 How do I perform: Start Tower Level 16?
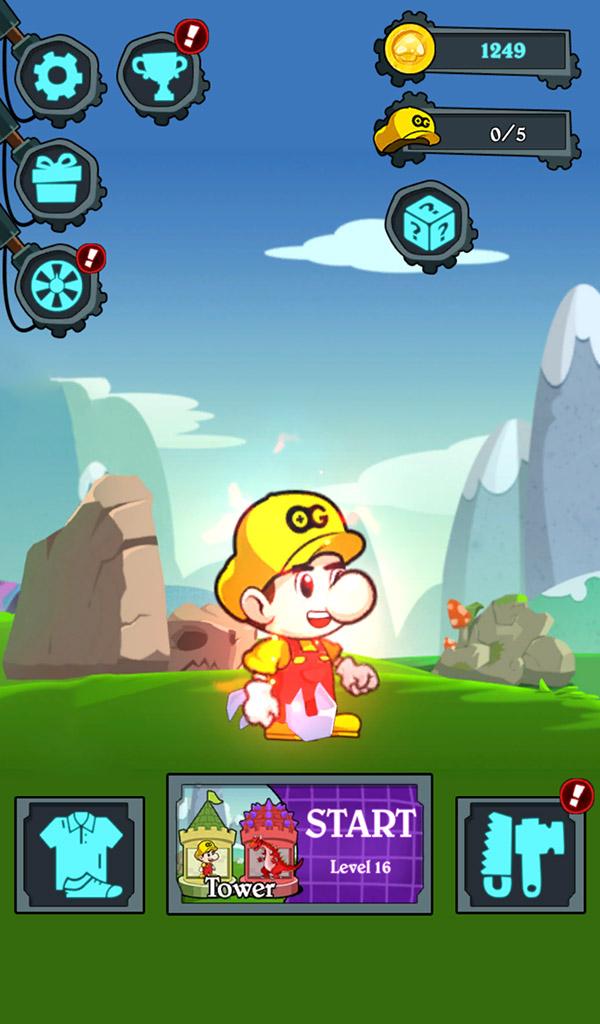(299, 843)
